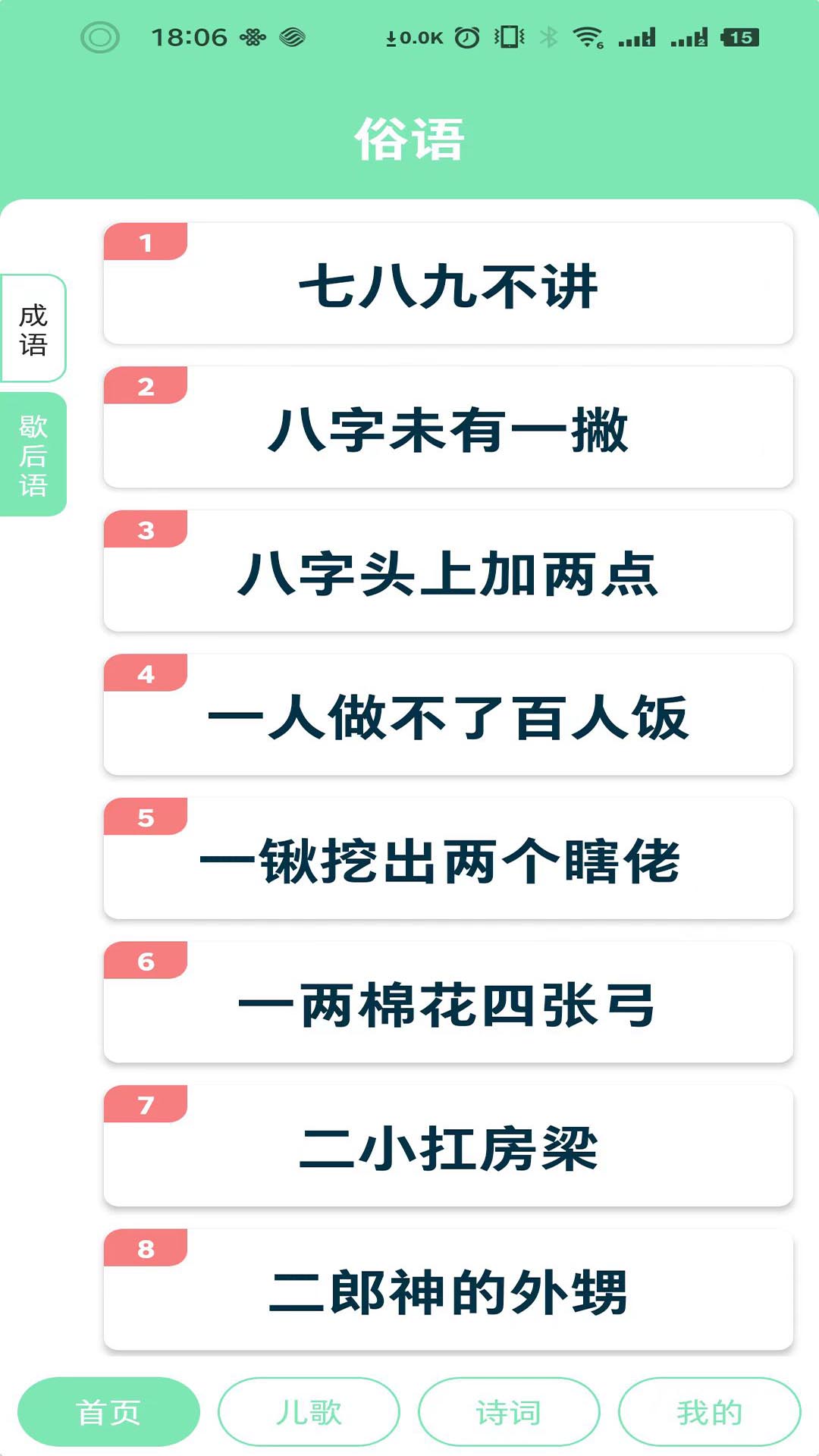Switch to the 儿歌 tab
The height and width of the screenshot is (1456, 819).
[x=309, y=1412]
